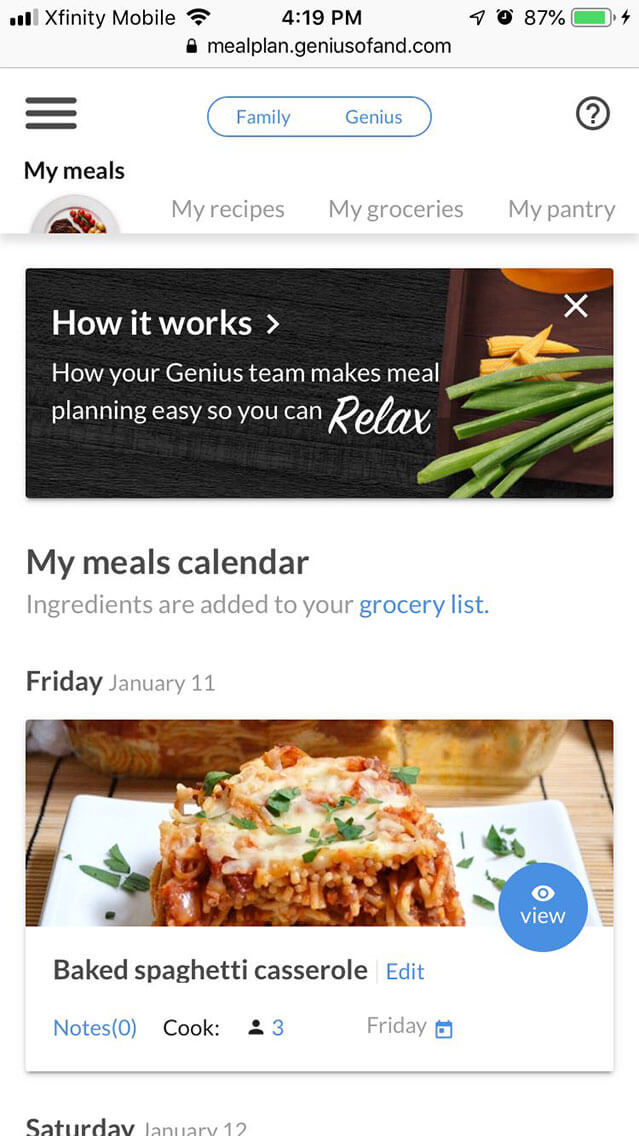Image resolution: width=639 pixels, height=1136 pixels.
Task: Tap the Friday calendar icon to reschedule
Action: (444, 1029)
